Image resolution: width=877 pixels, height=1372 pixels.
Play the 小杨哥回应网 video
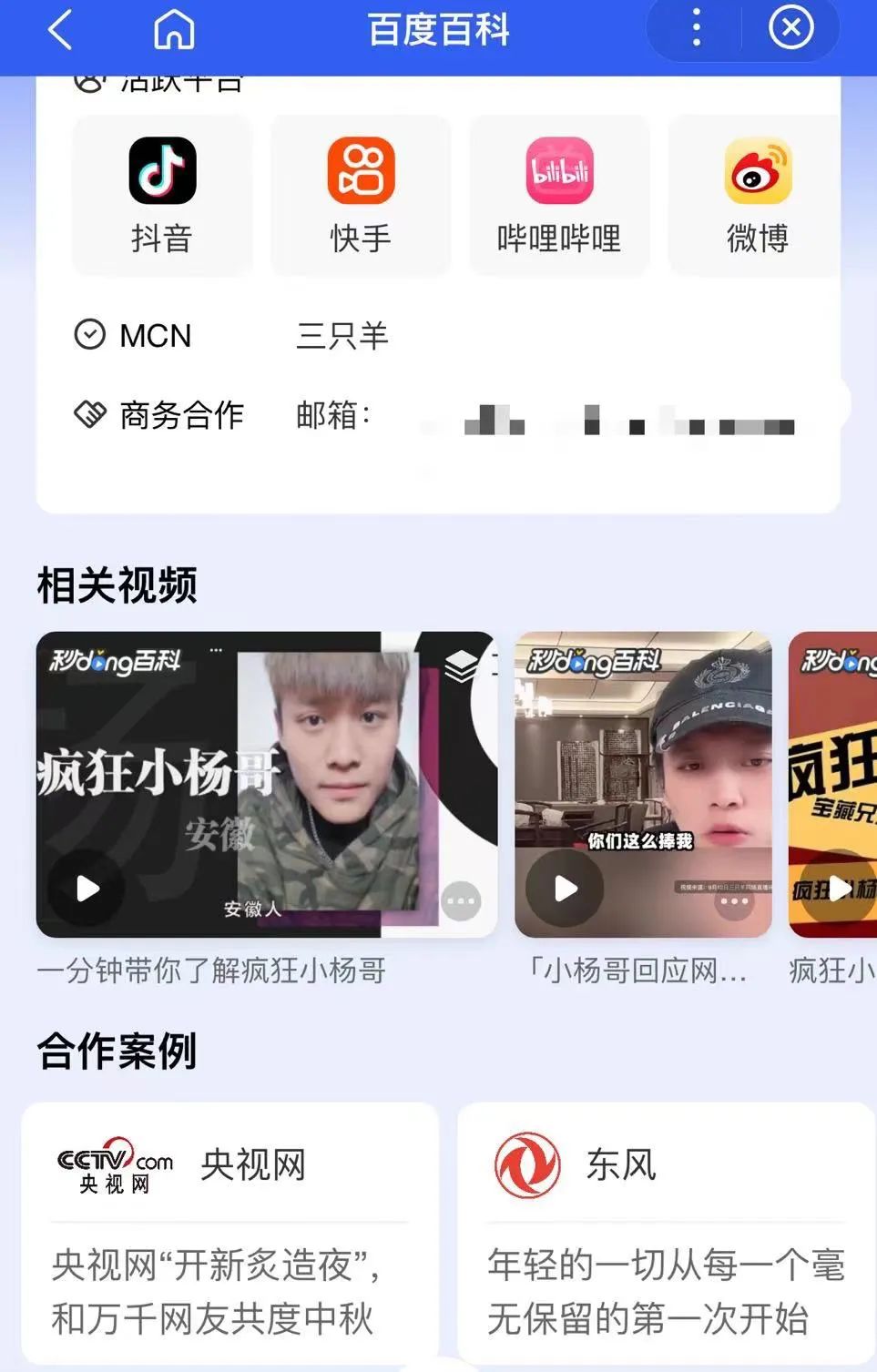pyautogui.click(x=566, y=888)
